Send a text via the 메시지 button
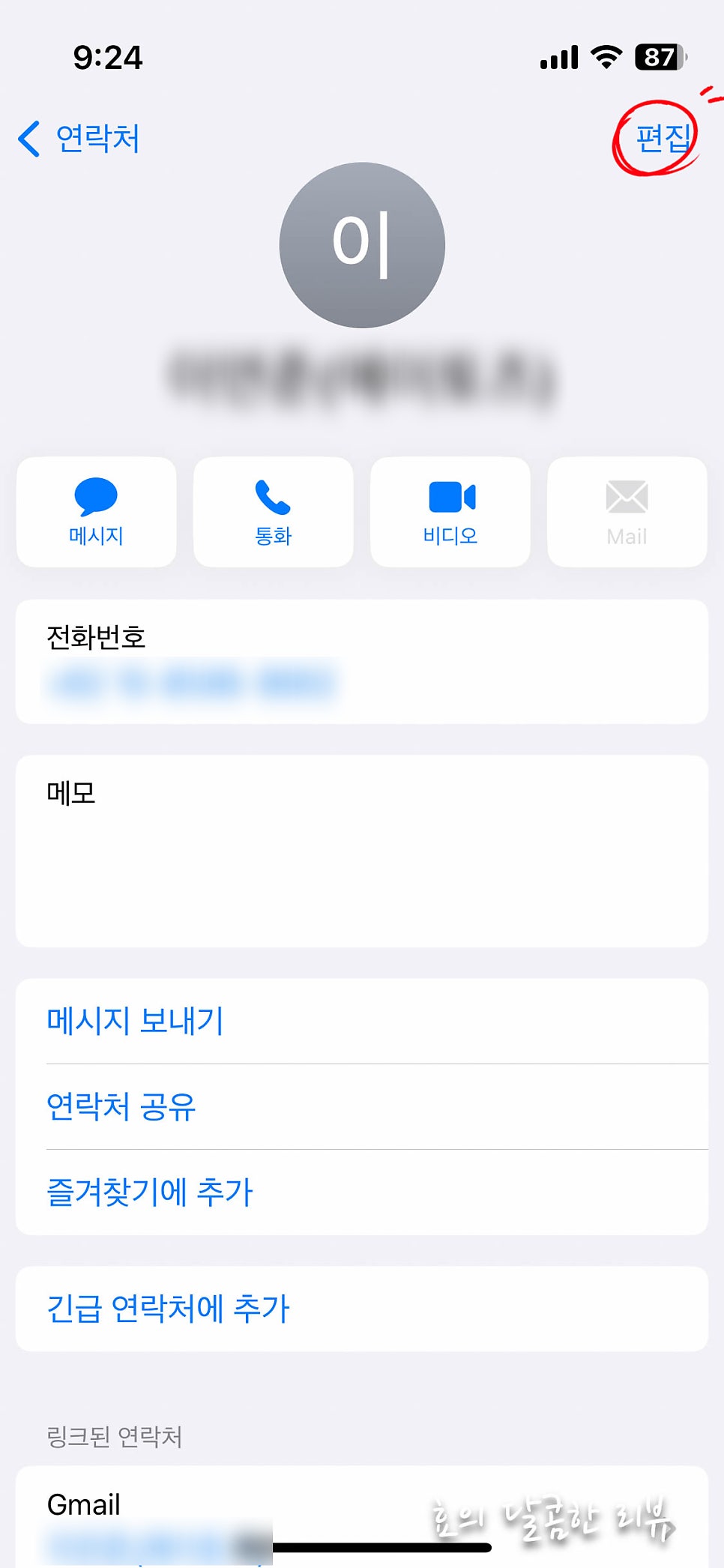 point(97,512)
